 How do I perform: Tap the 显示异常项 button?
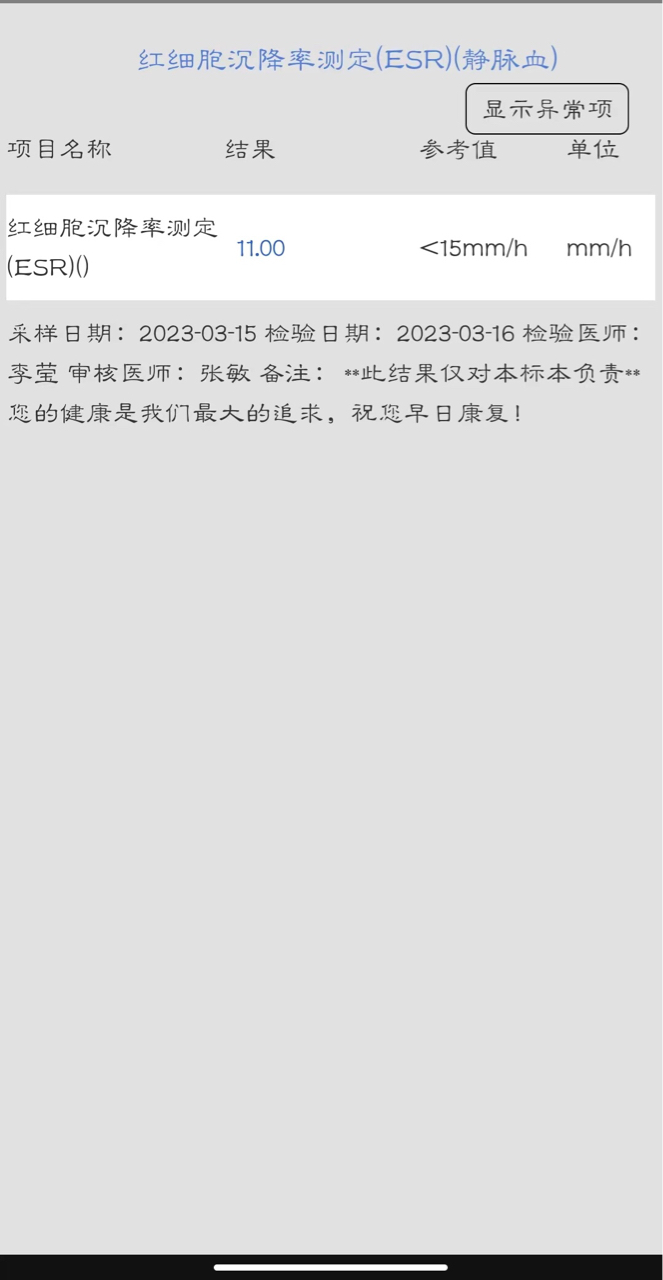(547, 109)
